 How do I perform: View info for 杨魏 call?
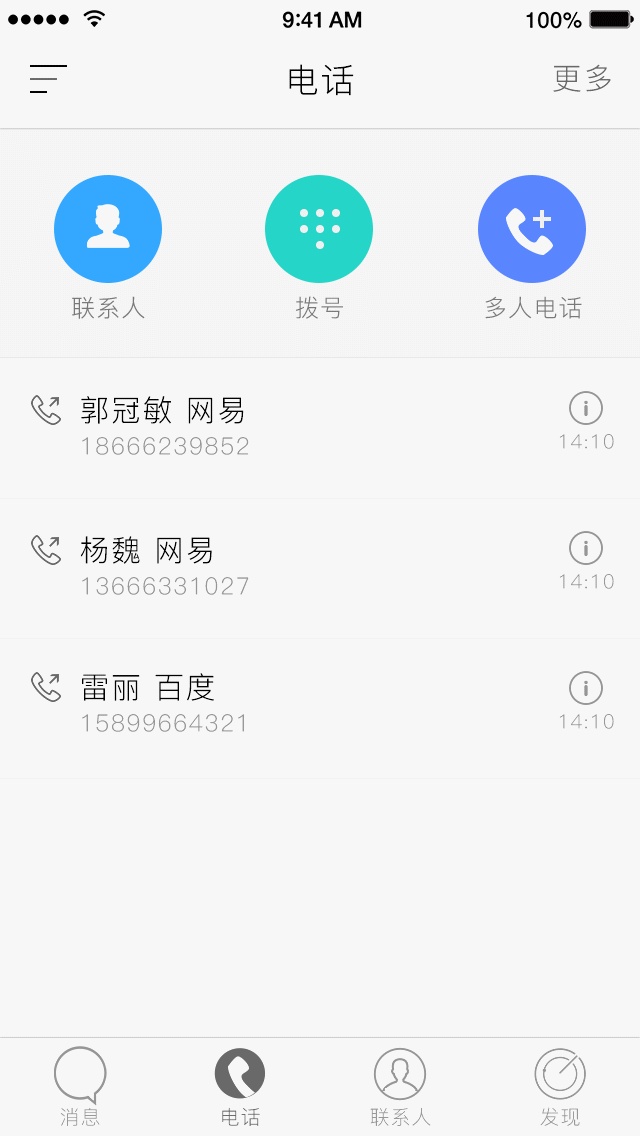click(586, 548)
